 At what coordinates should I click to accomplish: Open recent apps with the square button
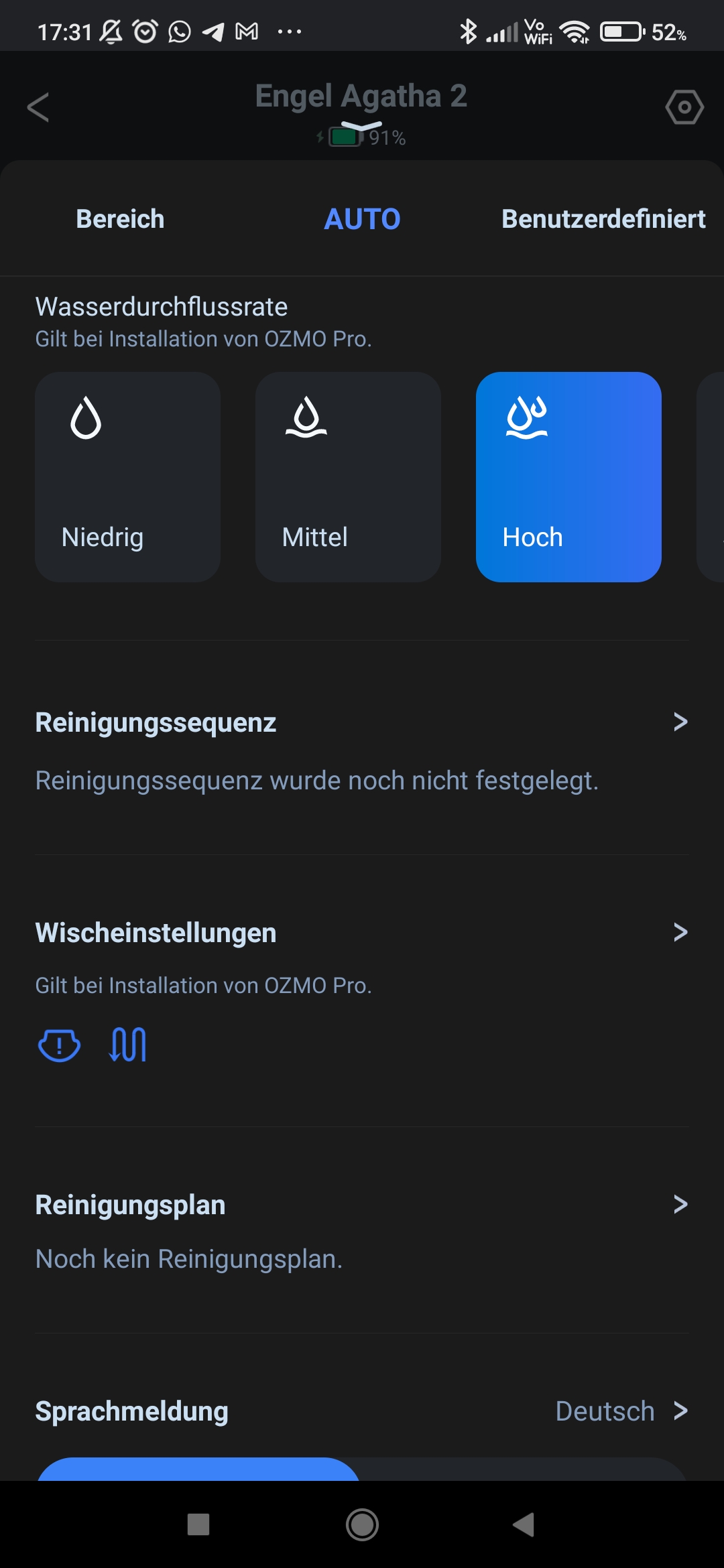[x=198, y=1524]
